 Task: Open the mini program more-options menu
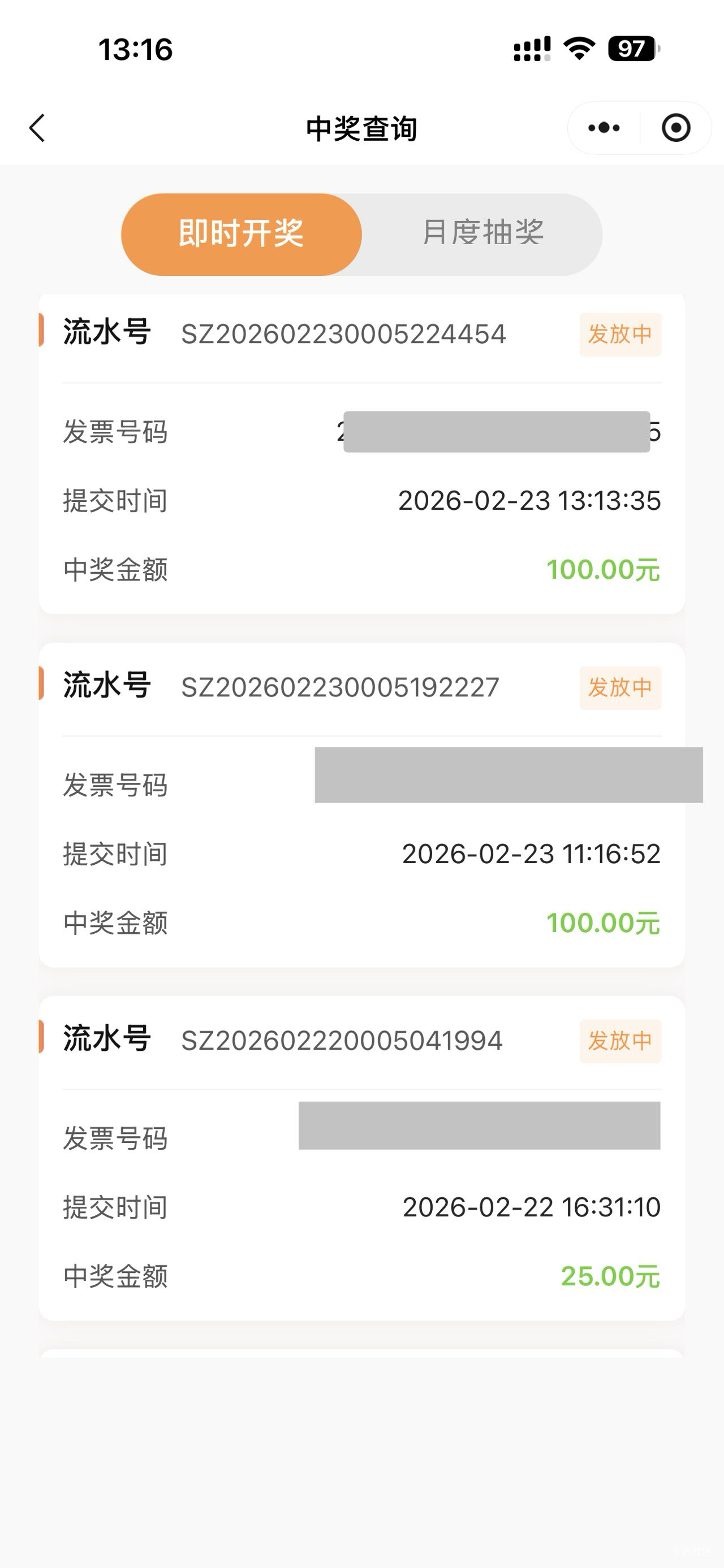(604, 128)
